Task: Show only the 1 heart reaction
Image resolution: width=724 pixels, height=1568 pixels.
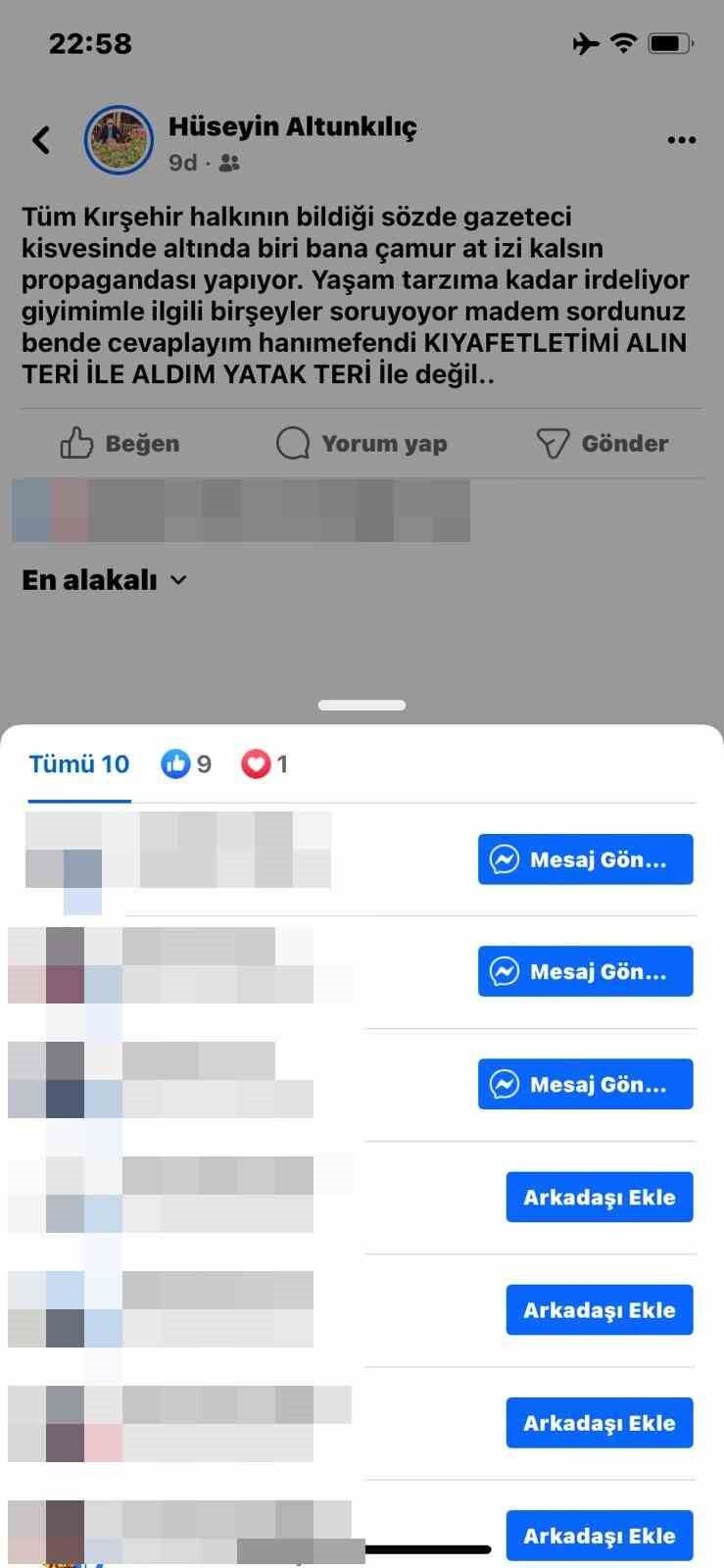Action: (x=265, y=764)
